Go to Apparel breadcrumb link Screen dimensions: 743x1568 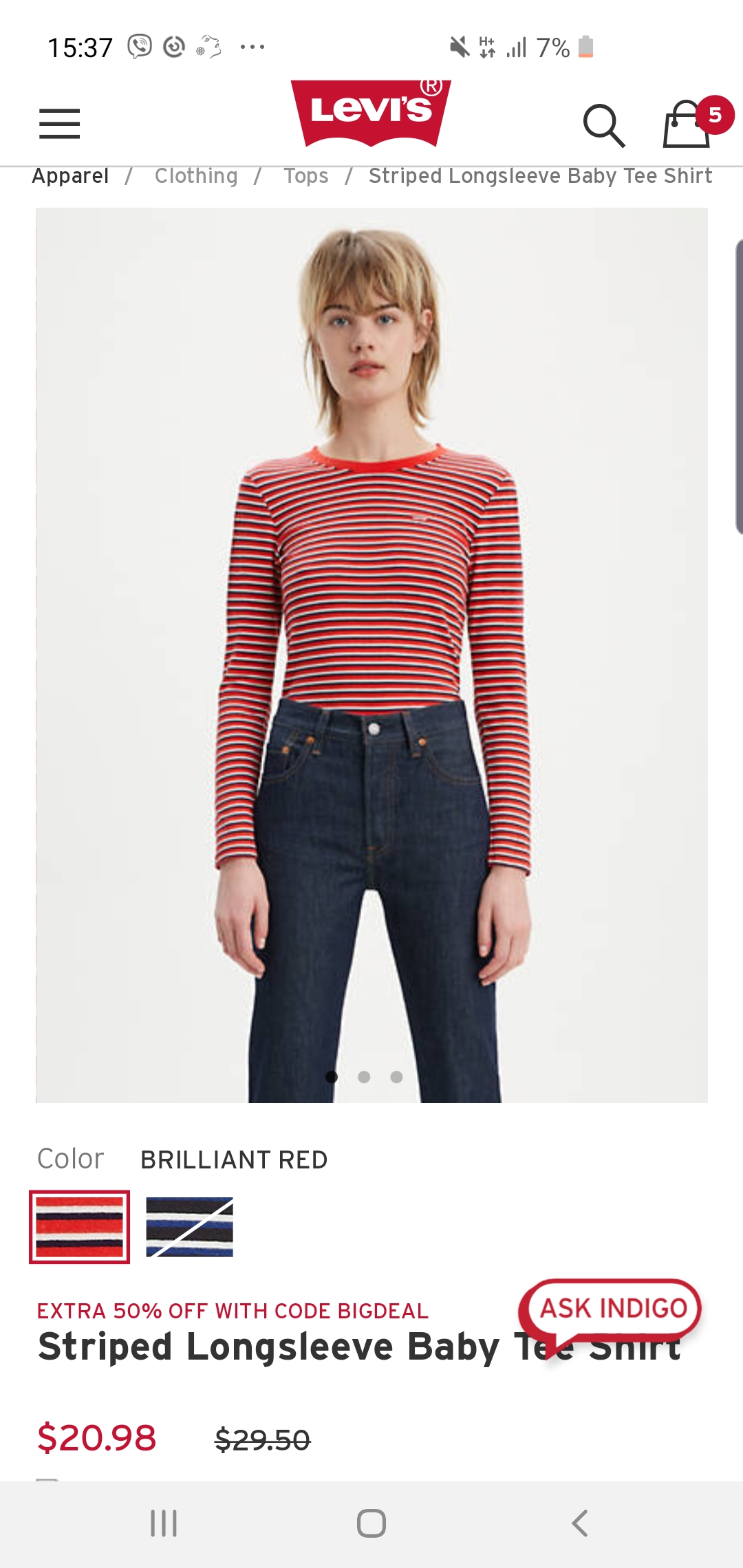click(x=70, y=176)
